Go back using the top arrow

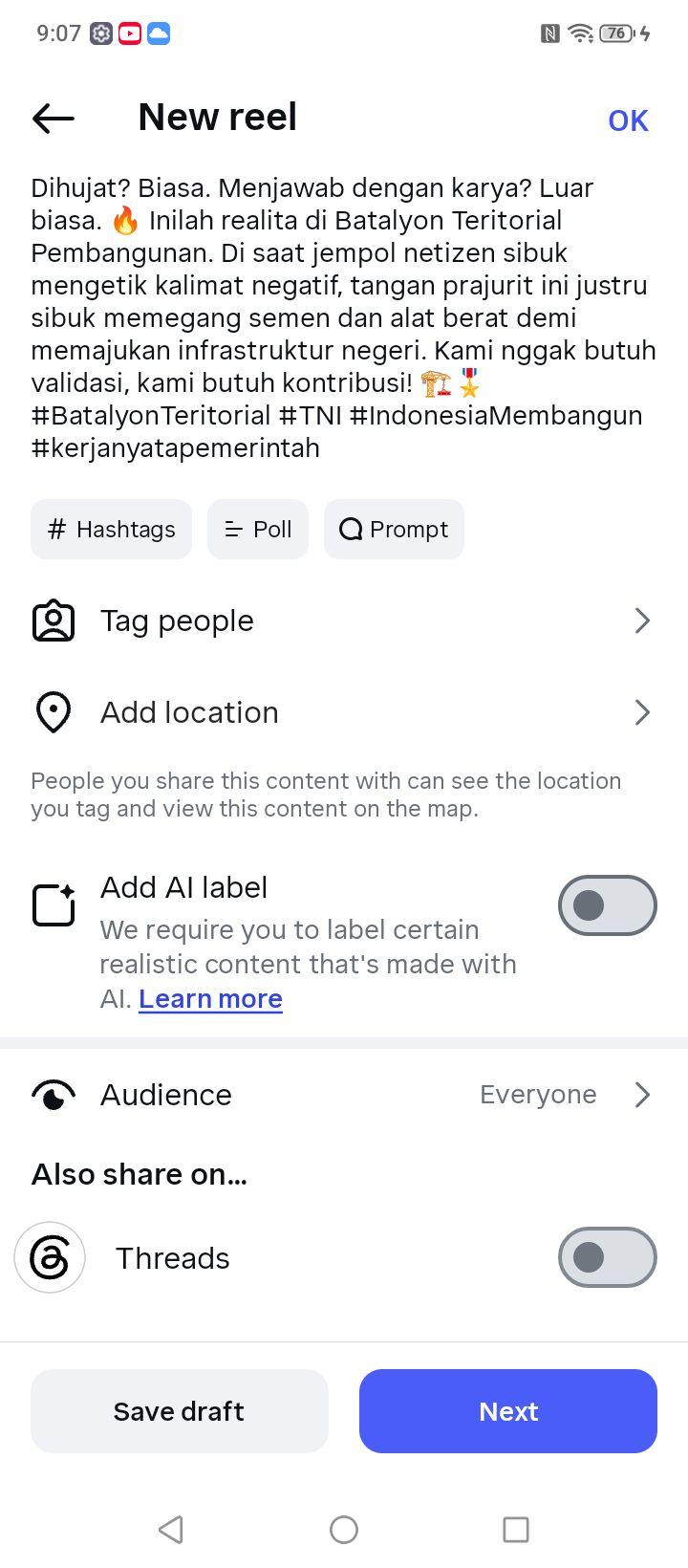point(54,119)
